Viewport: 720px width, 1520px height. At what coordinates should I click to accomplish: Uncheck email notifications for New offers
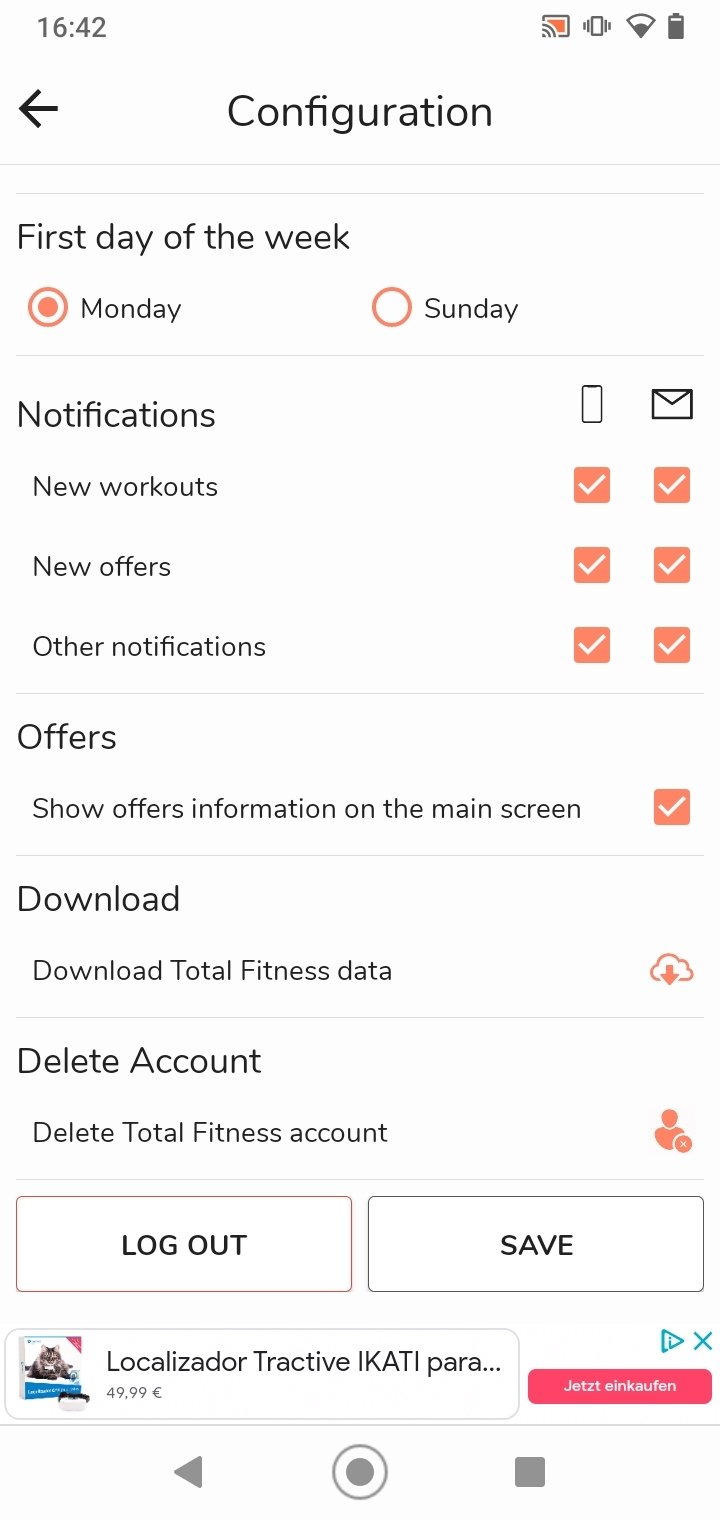(672, 566)
